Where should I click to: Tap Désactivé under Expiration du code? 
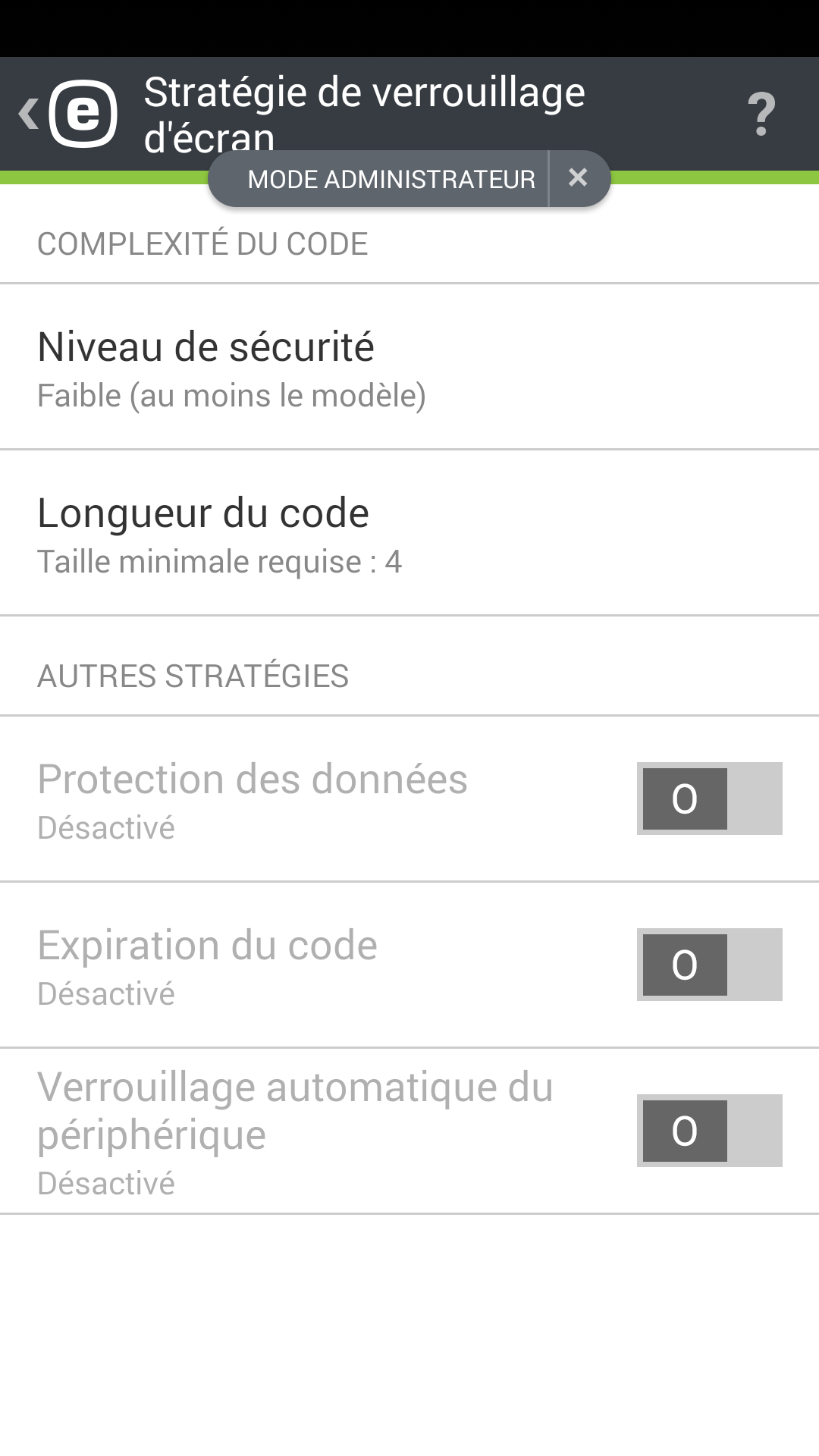(x=107, y=994)
